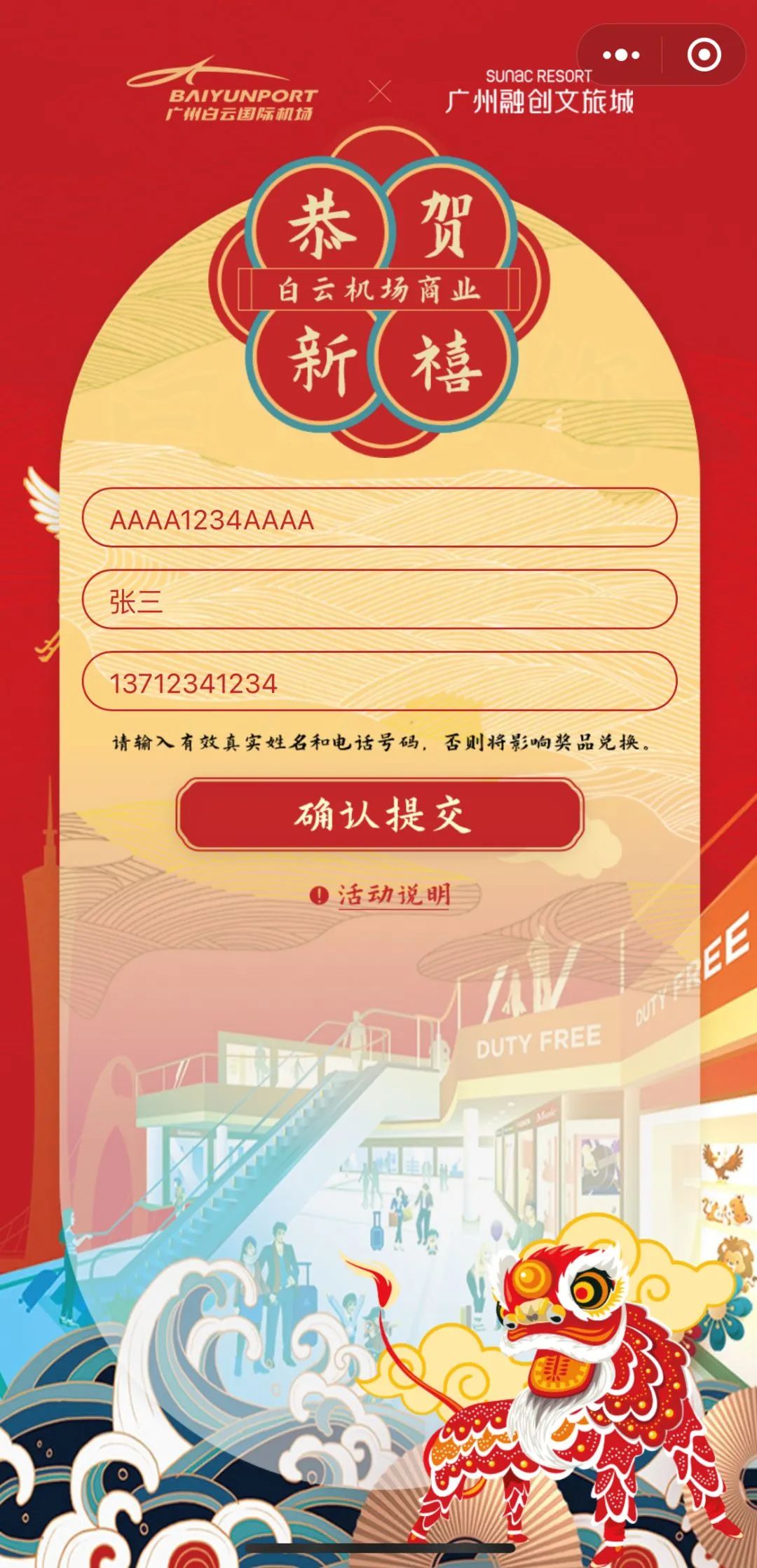
Task: Close the mini program with the circle icon
Action: [x=703, y=55]
